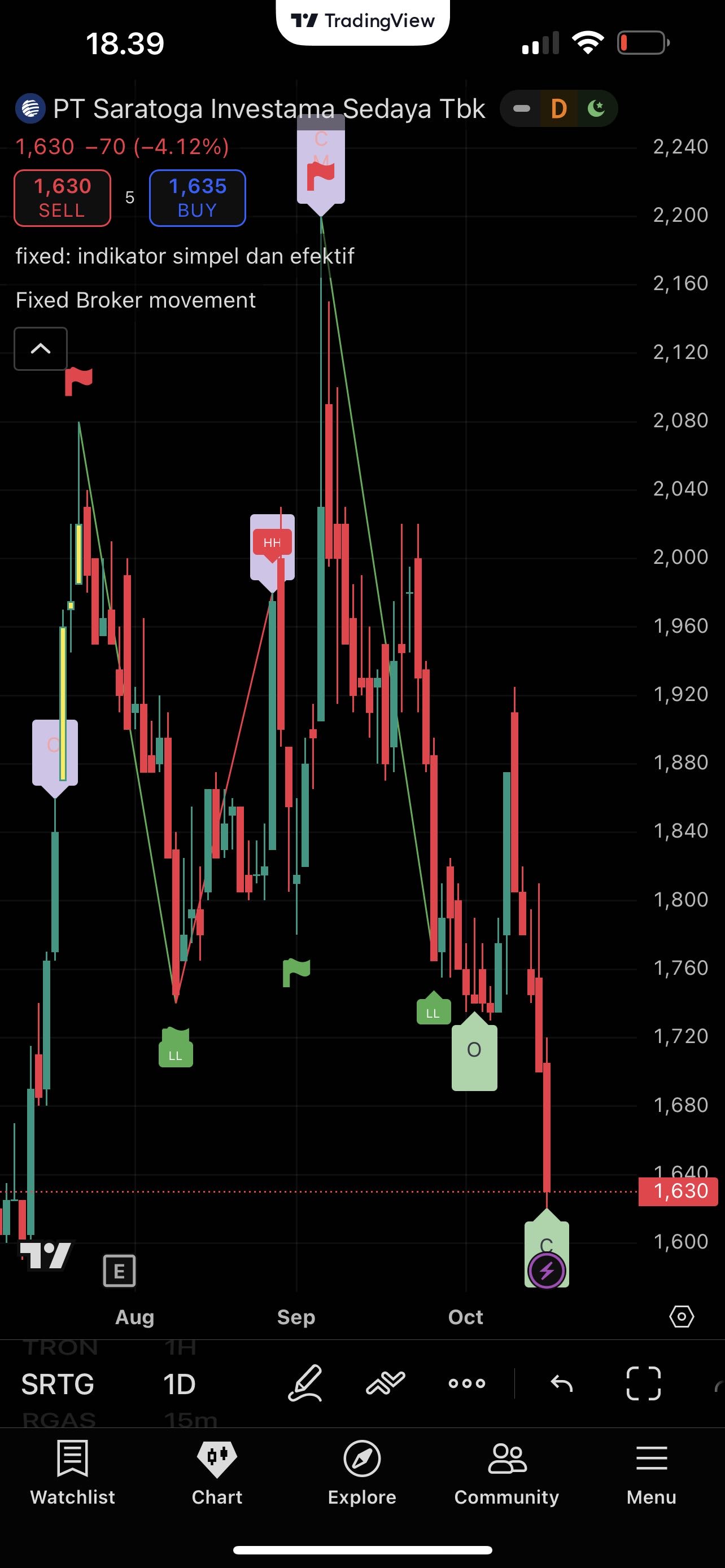Tap the E earnings marker

point(119,1271)
